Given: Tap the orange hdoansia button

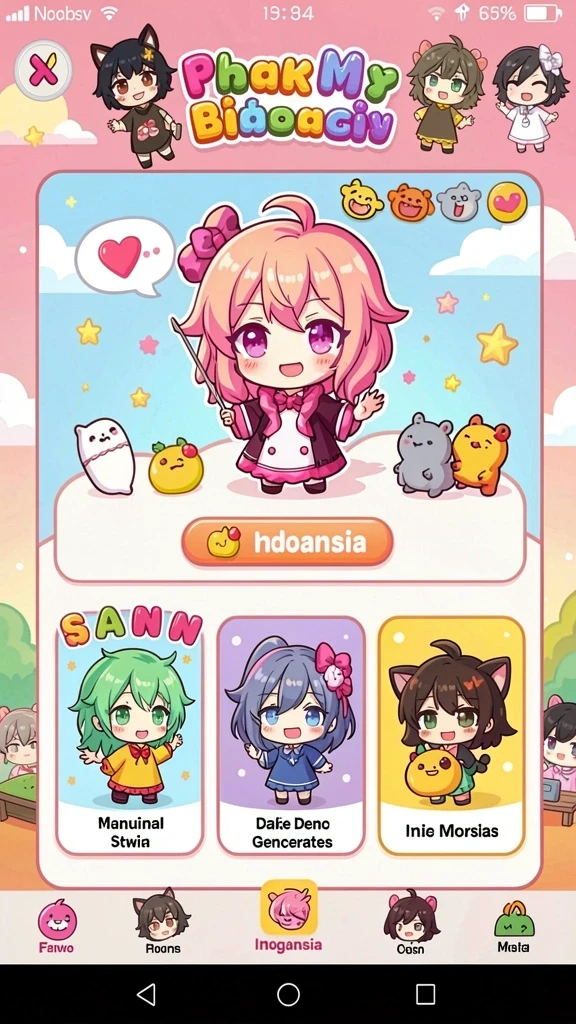Looking at the screenshot, I should click(x=287, y=542).
